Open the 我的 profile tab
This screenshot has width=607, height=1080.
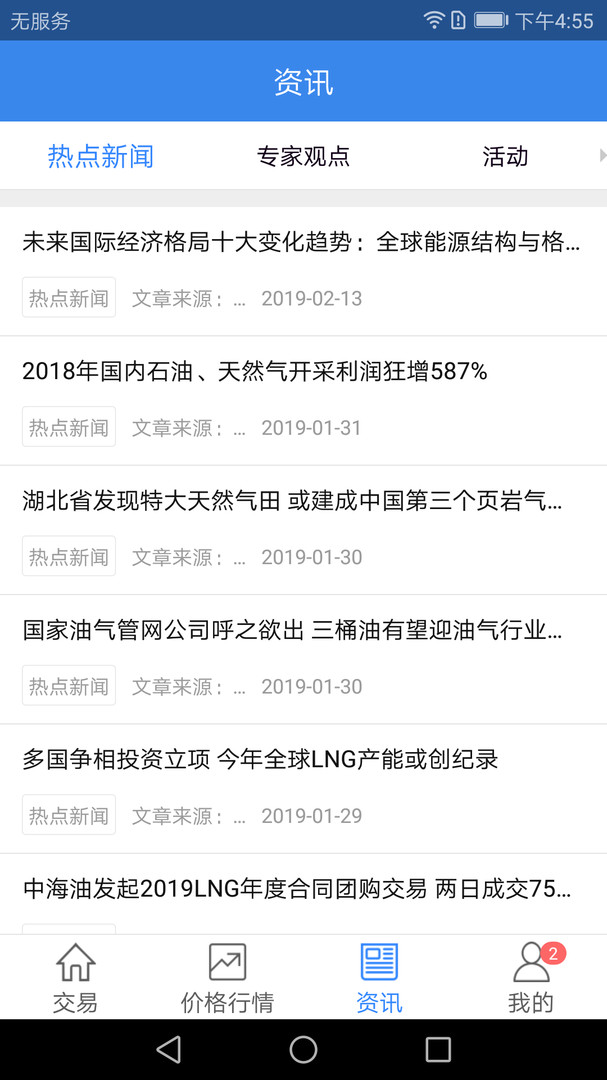(531, 977)
